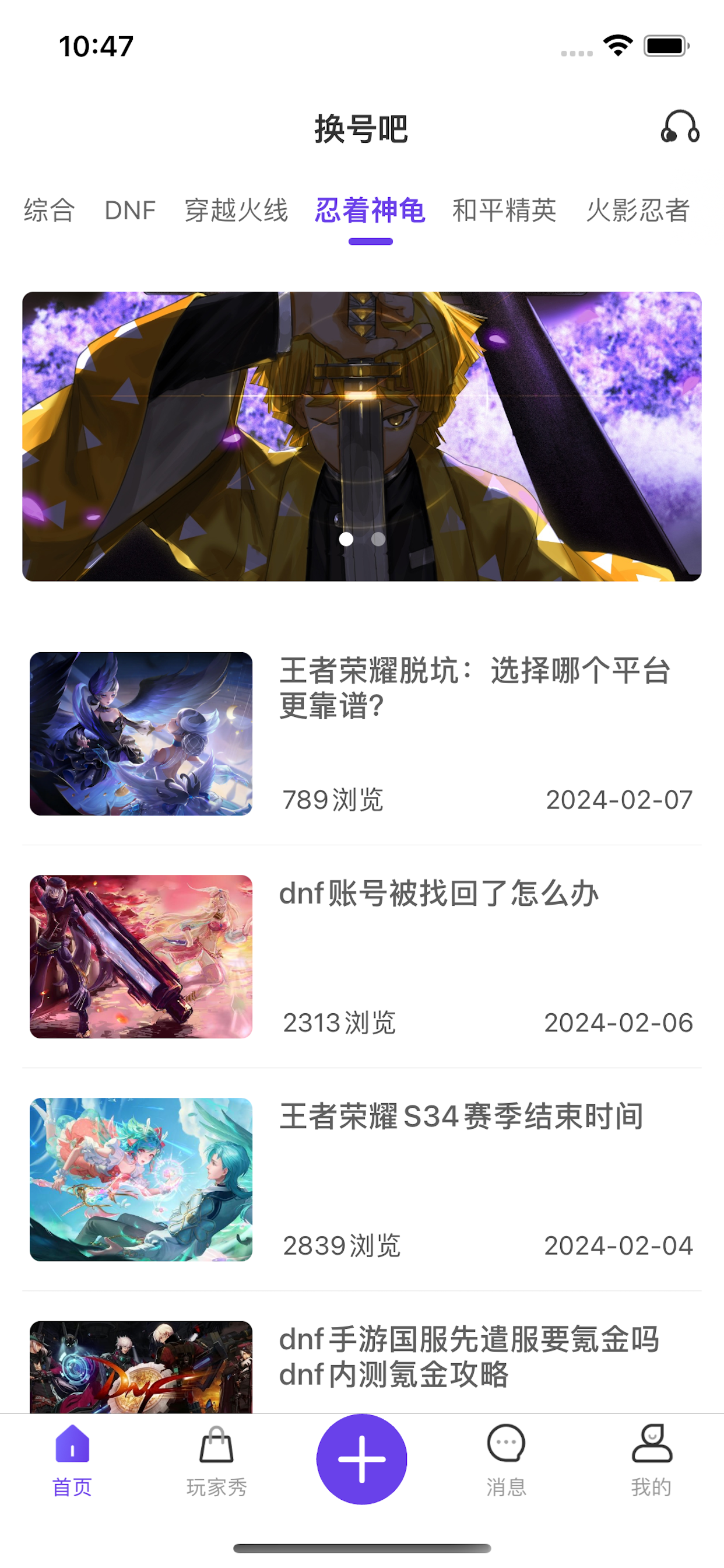The width and height of the screenshot is (724, 1568).
Task: Open the 和平精英 tab
Action: (x=503, y=211)
